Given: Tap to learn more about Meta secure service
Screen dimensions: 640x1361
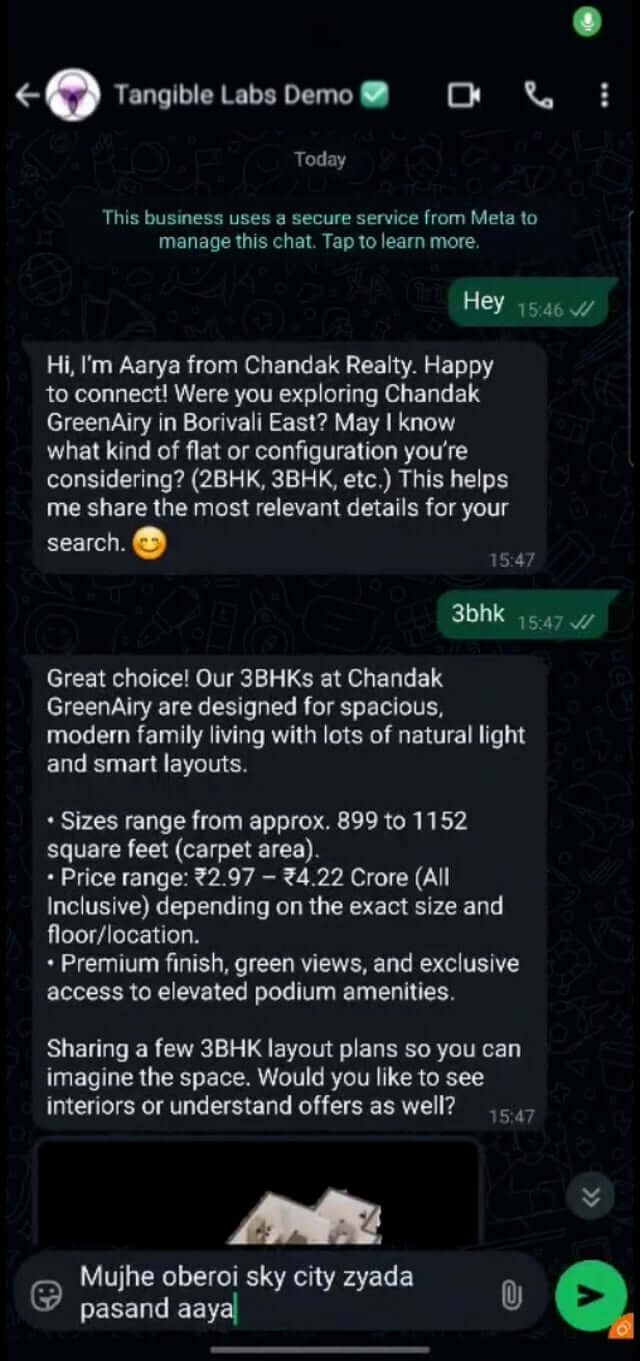Looking at the screenshot, I should [319, 229].
